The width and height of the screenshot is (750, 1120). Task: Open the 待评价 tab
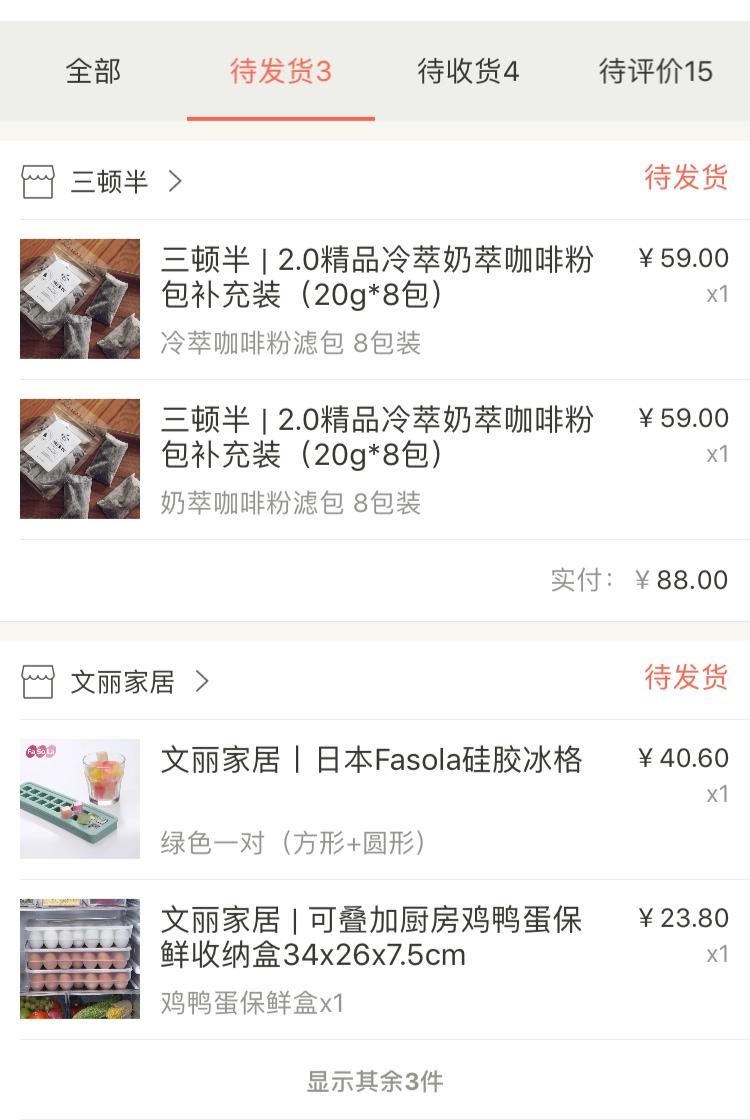tap(655, 72)
